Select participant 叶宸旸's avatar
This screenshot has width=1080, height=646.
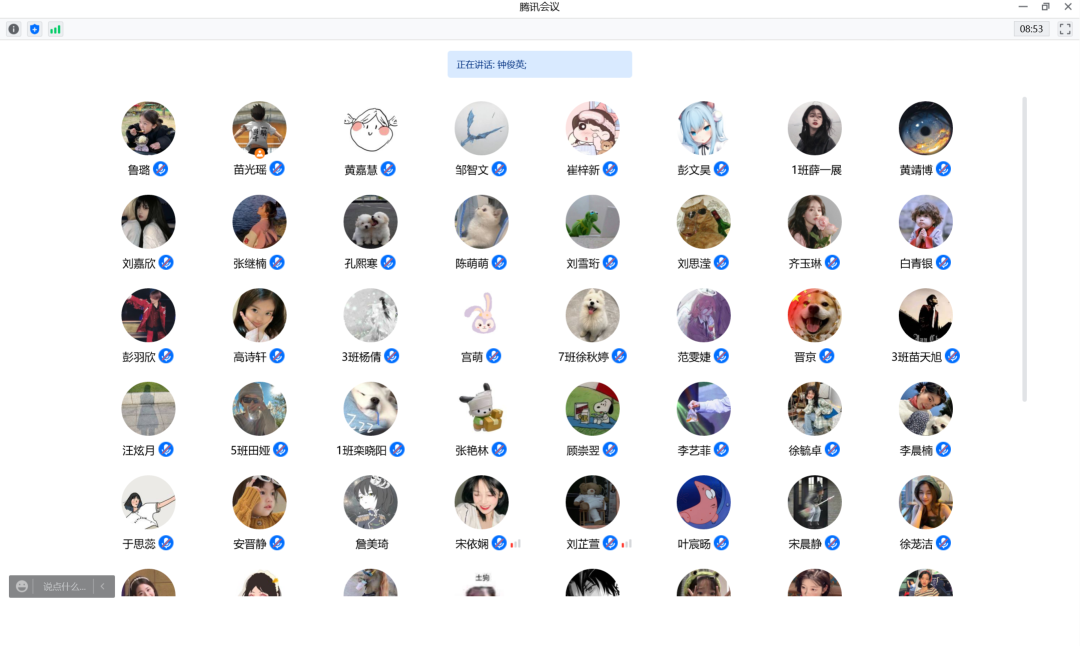(703, 502)
